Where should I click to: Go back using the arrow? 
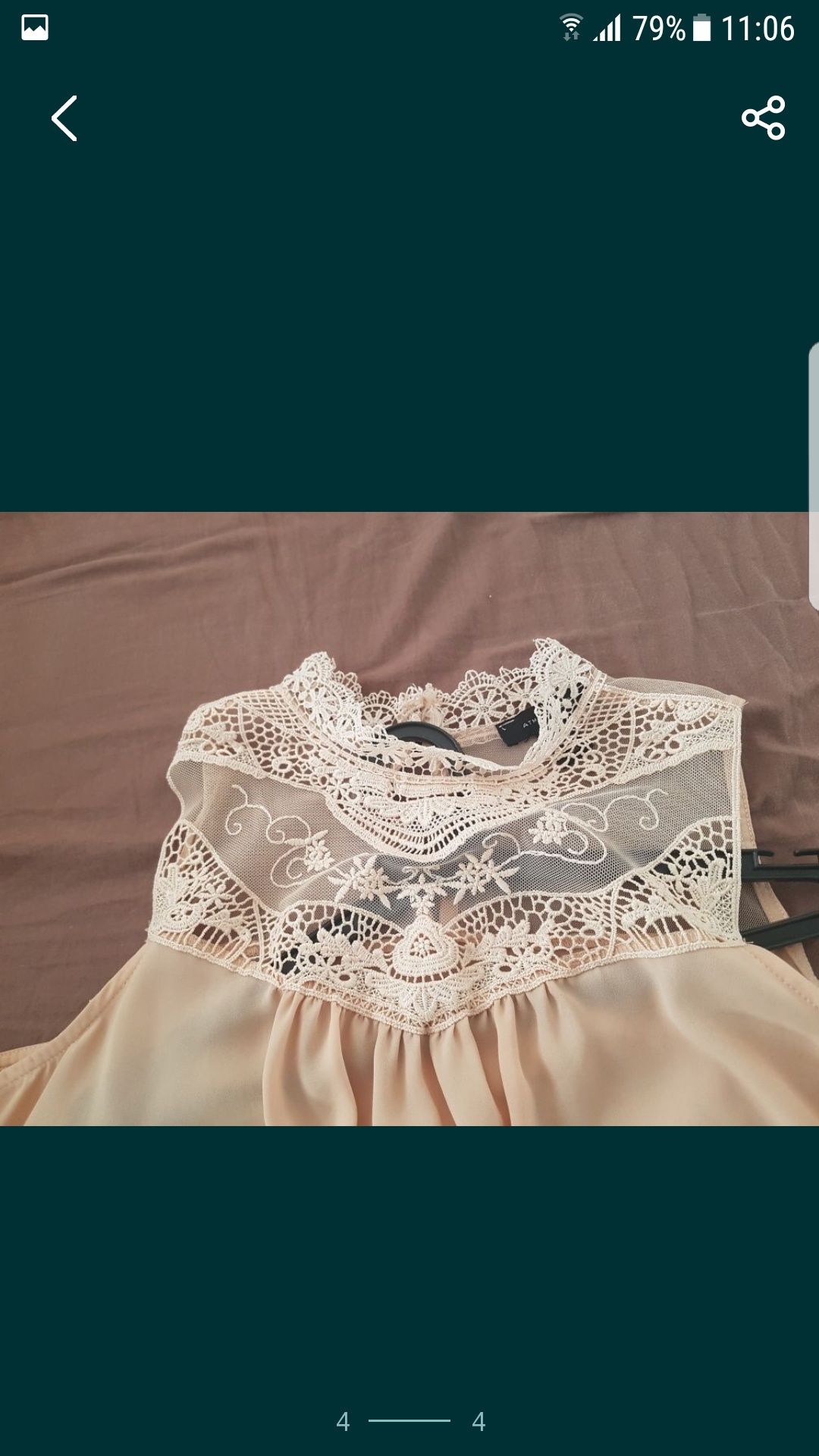pos(64,118)
